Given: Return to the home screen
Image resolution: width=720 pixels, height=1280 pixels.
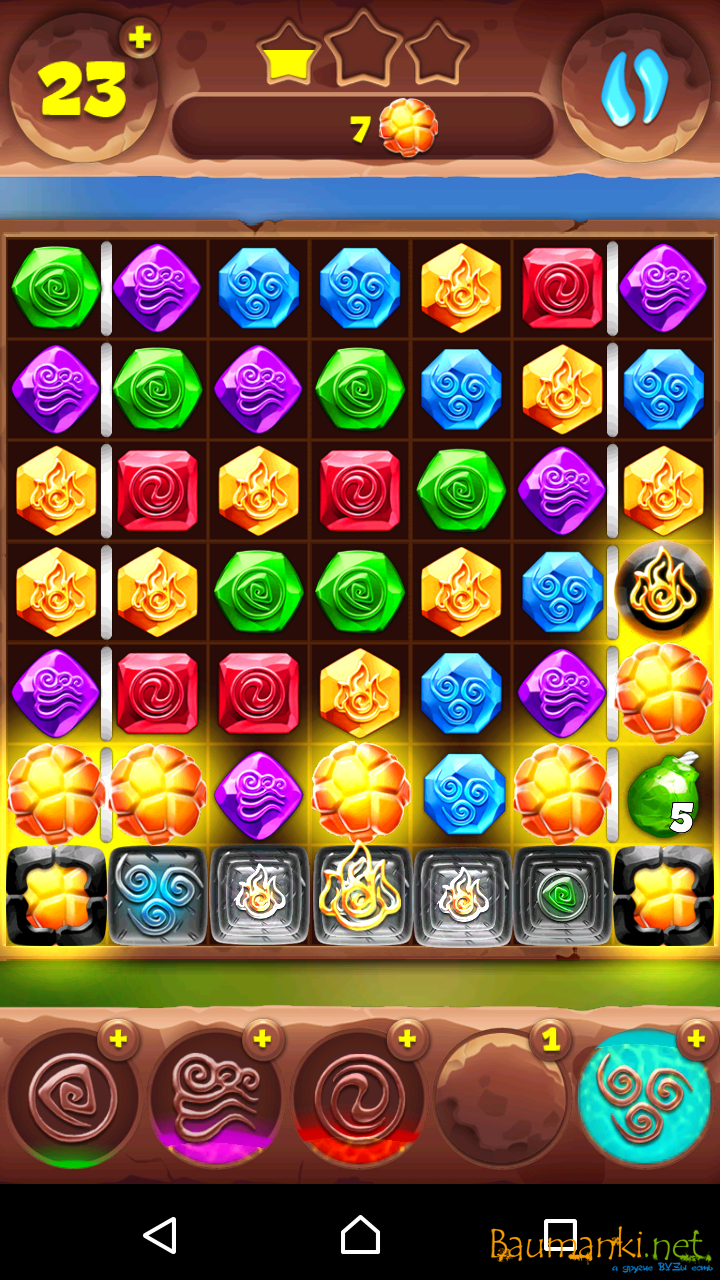Looking at the screenshot, I should [360, 1235].
